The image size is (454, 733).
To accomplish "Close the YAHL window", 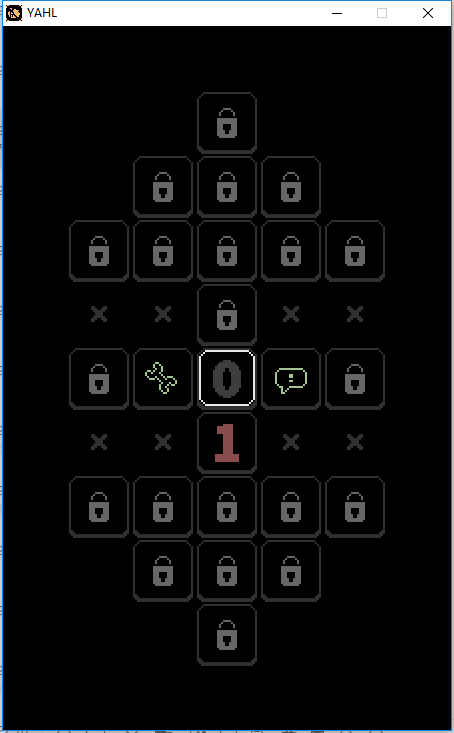I will [428, 13].
